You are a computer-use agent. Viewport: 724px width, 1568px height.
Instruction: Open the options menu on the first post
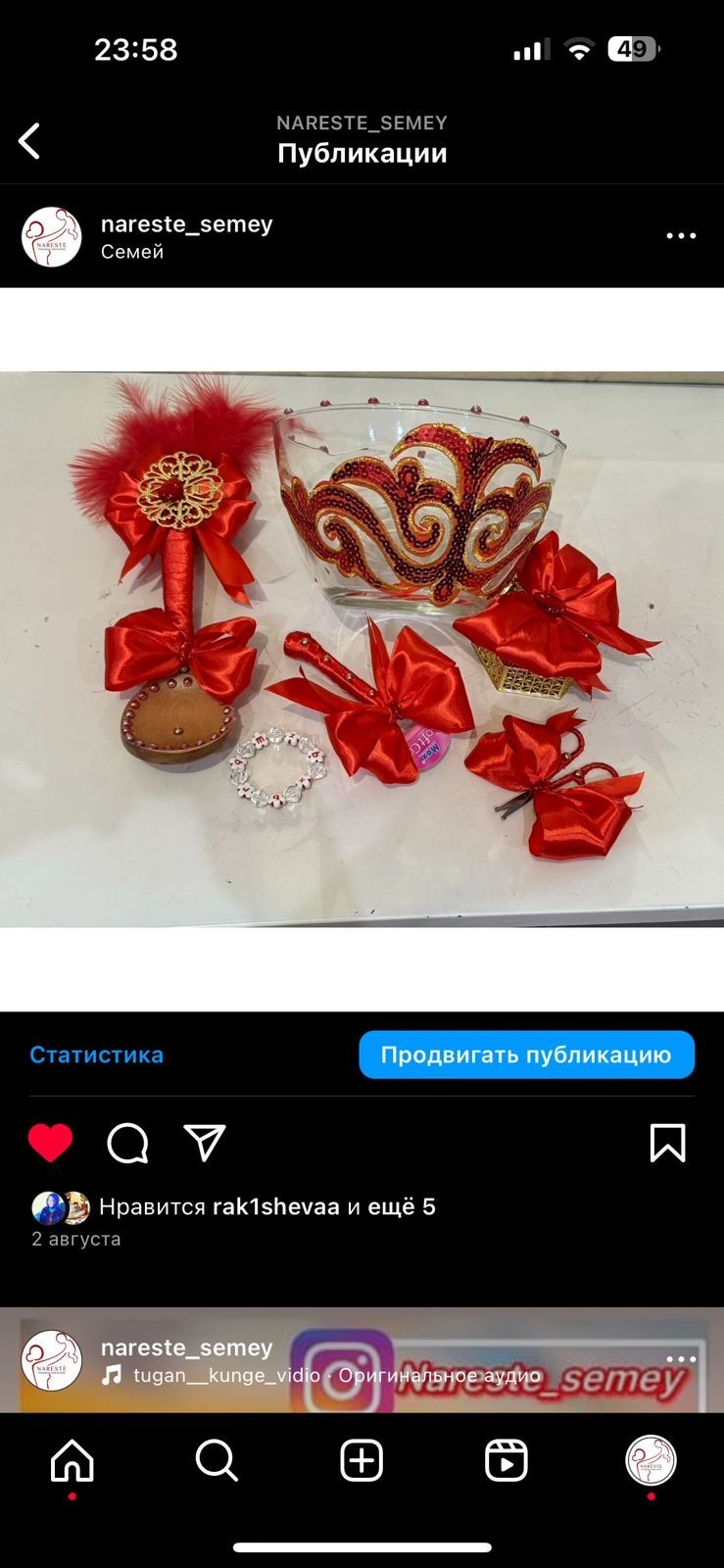pyautogui.click(x=681, y=236)
